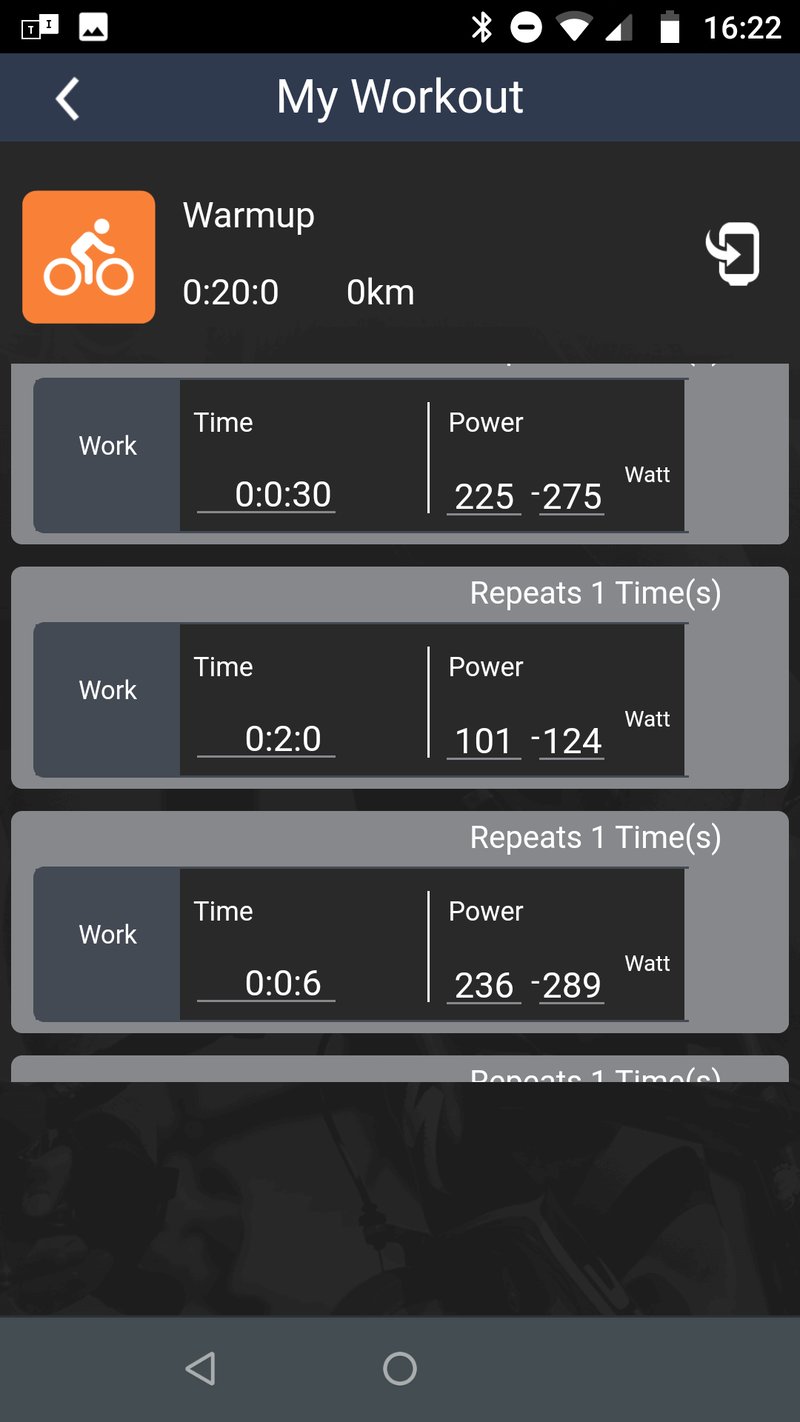
Task: Go to the home screen
Action: click(400, 1368)
